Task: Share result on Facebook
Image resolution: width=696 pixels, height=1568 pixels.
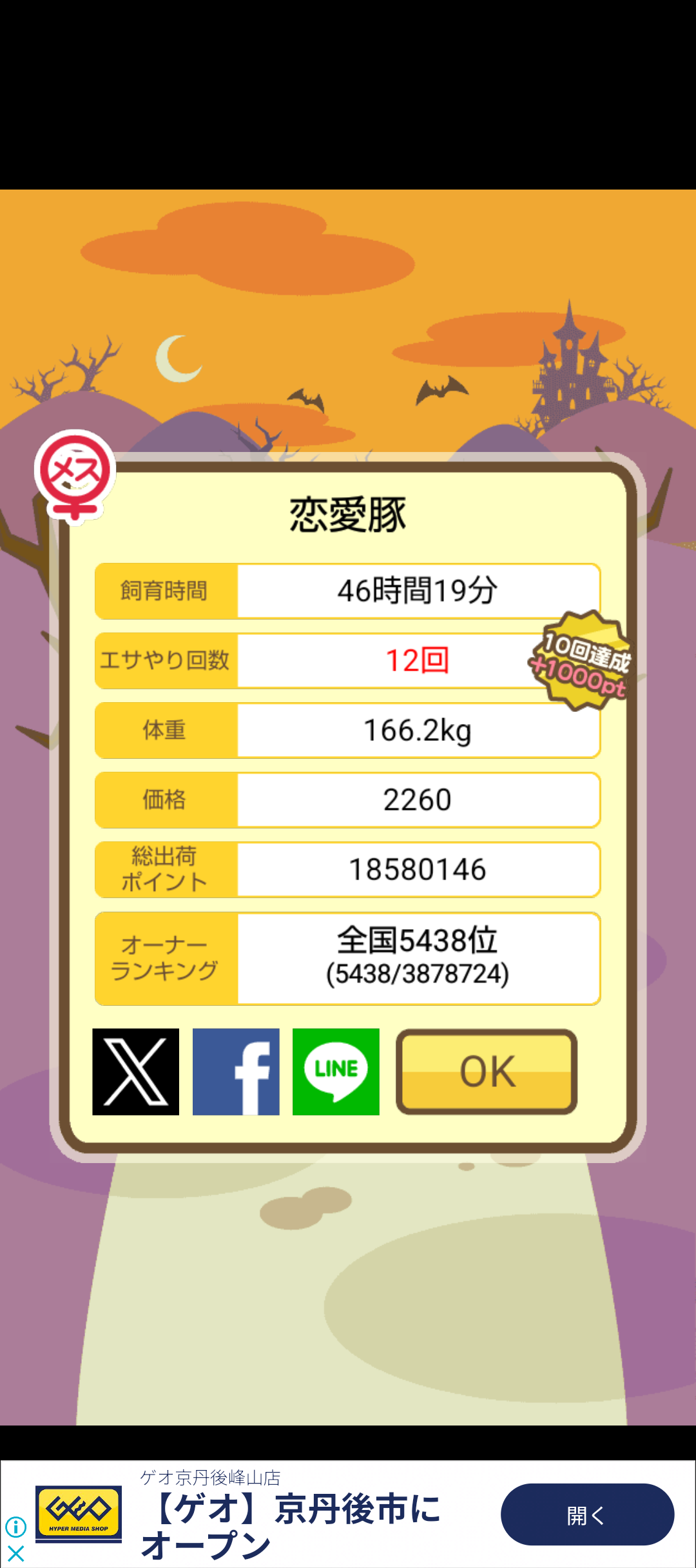Action: point(236,1072)
